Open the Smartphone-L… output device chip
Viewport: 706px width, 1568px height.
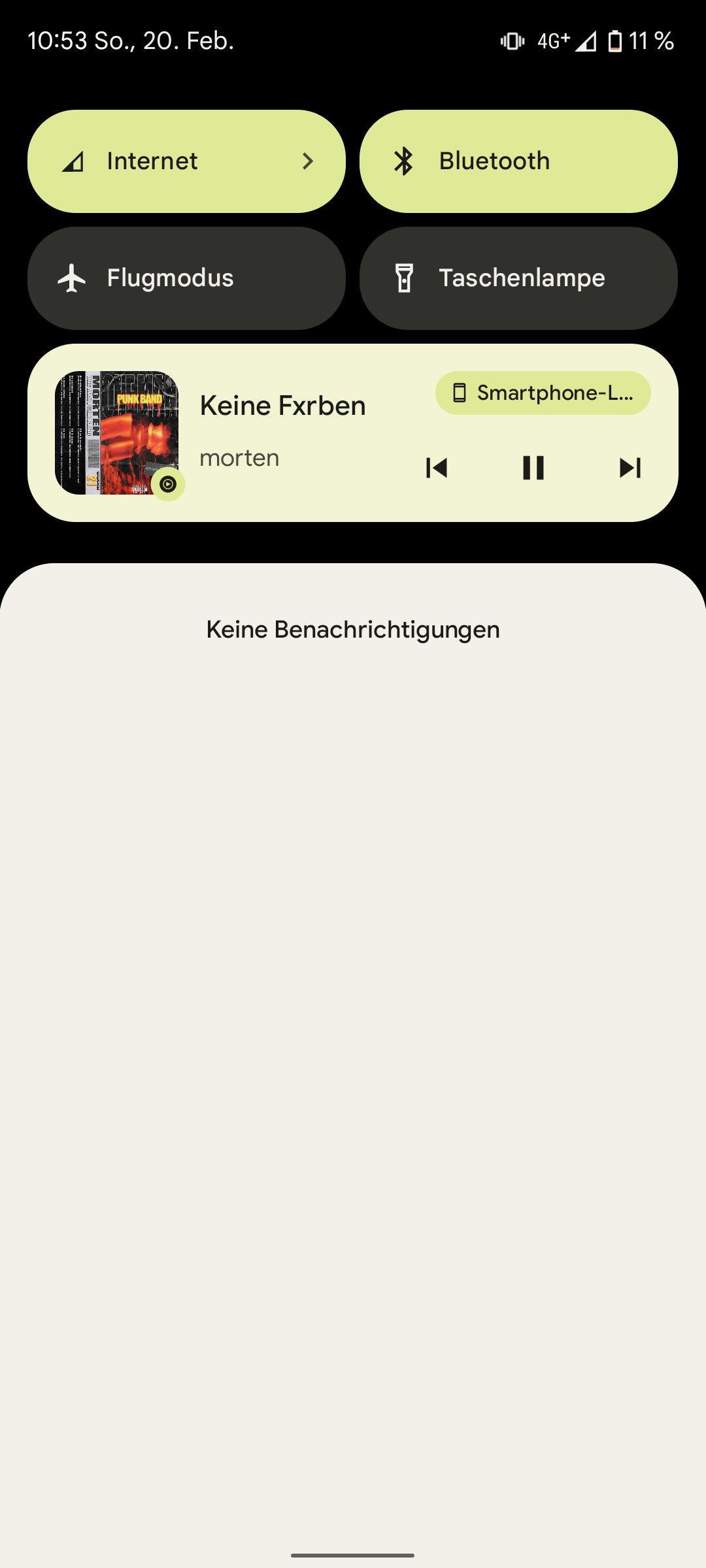(x=543, y=393)
